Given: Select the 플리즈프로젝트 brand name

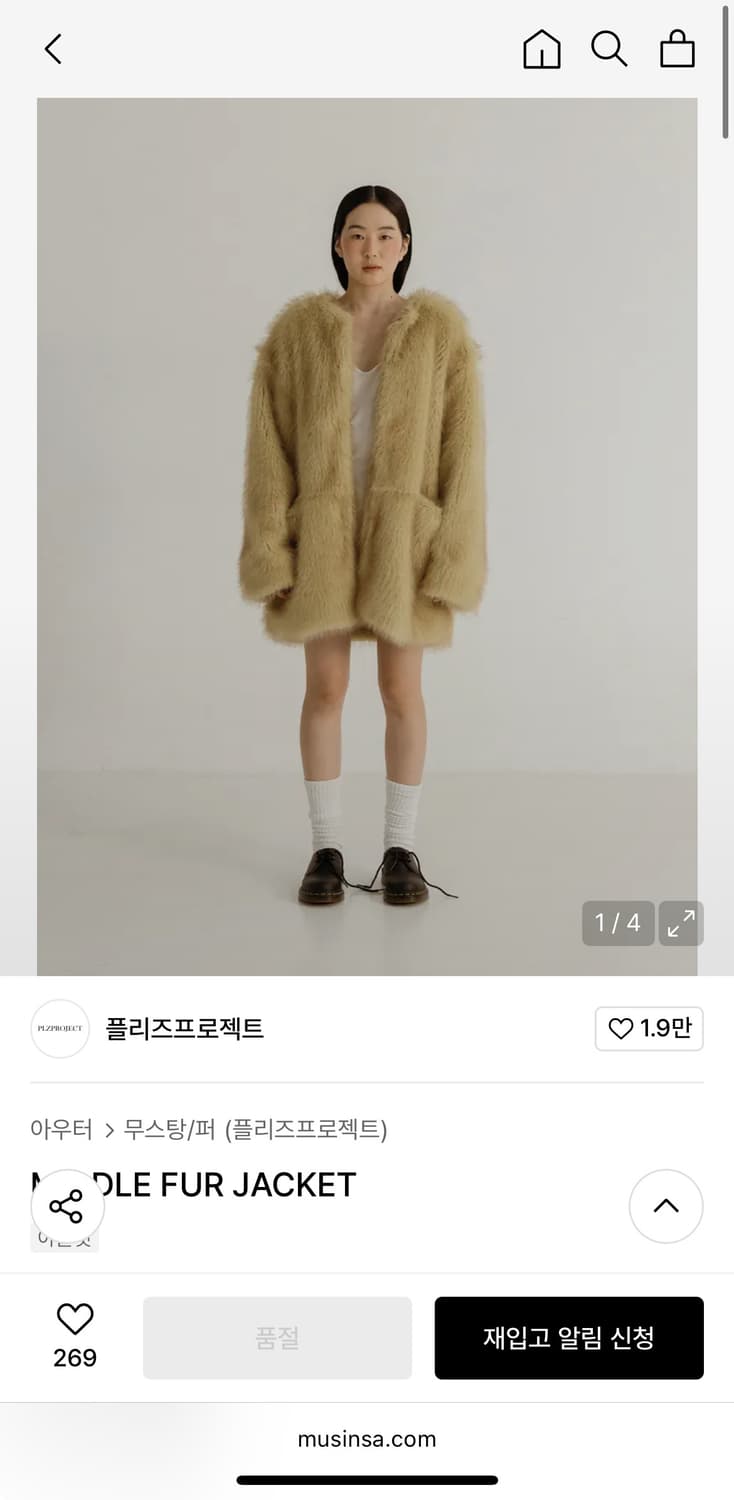Looking at the screenshot, I should click(187, 1028).
